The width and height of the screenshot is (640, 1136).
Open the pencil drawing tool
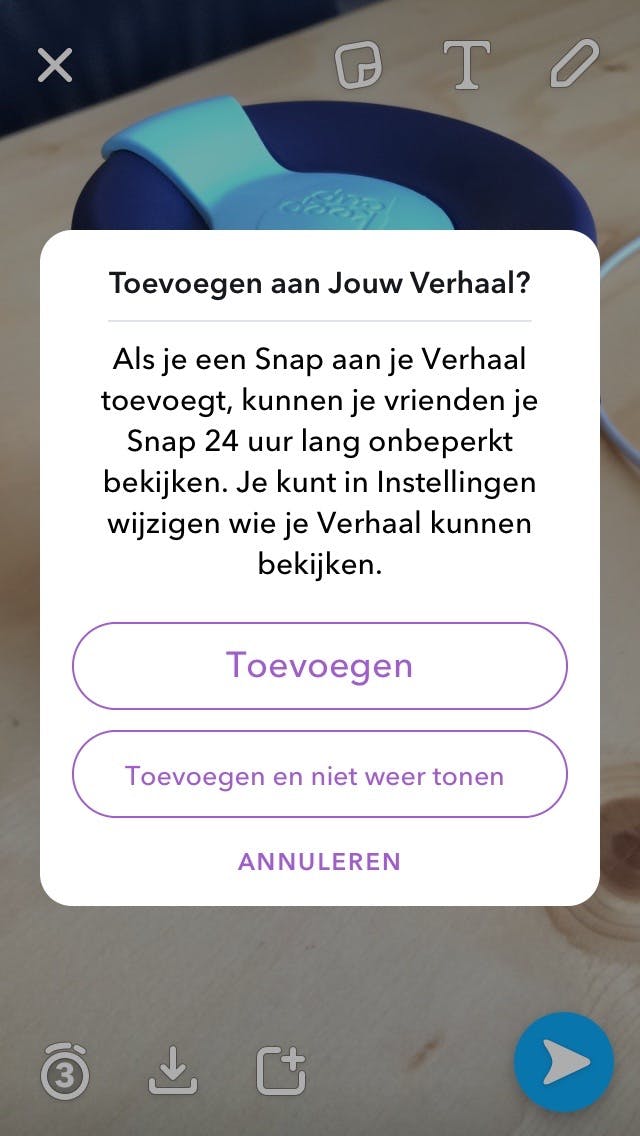point(574,63)
